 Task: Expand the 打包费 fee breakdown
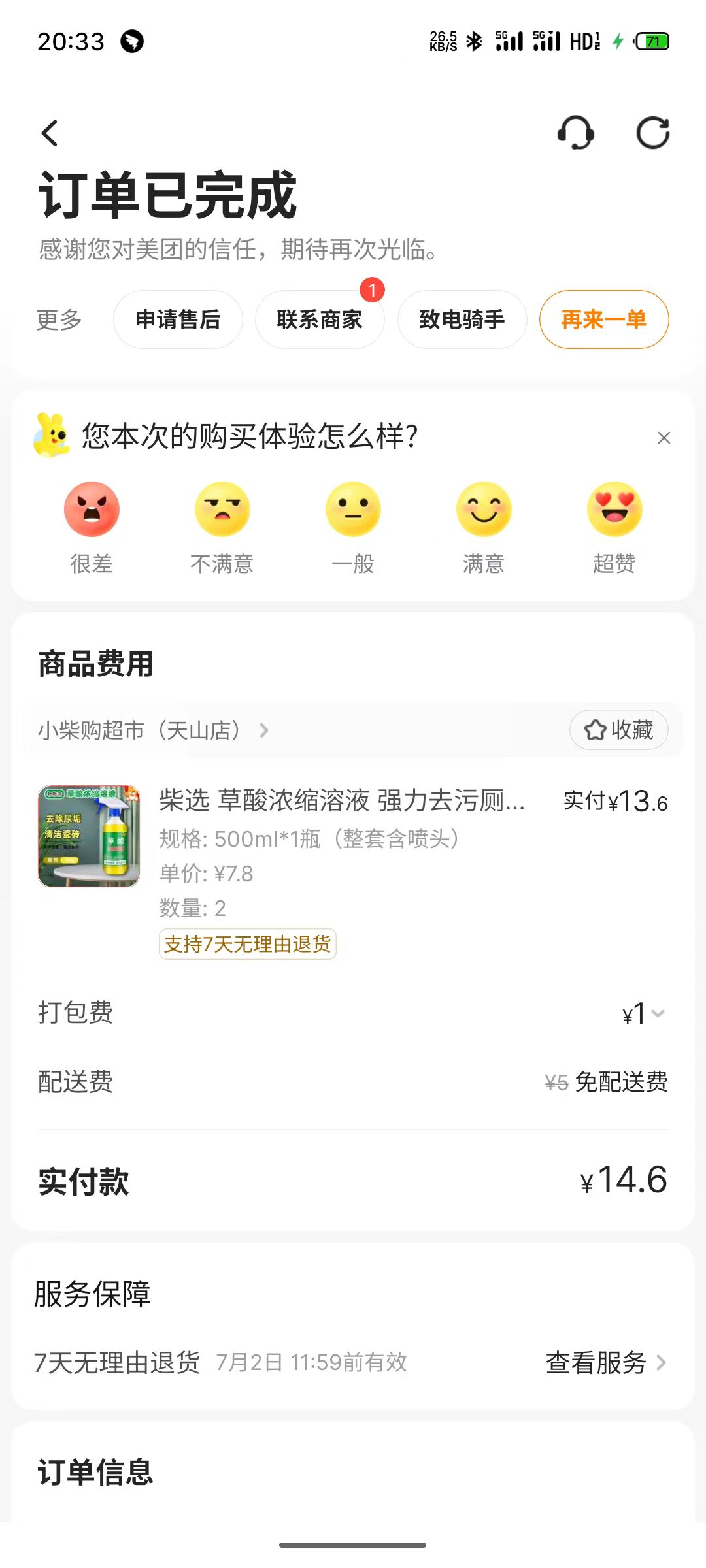pos(644,1014)
